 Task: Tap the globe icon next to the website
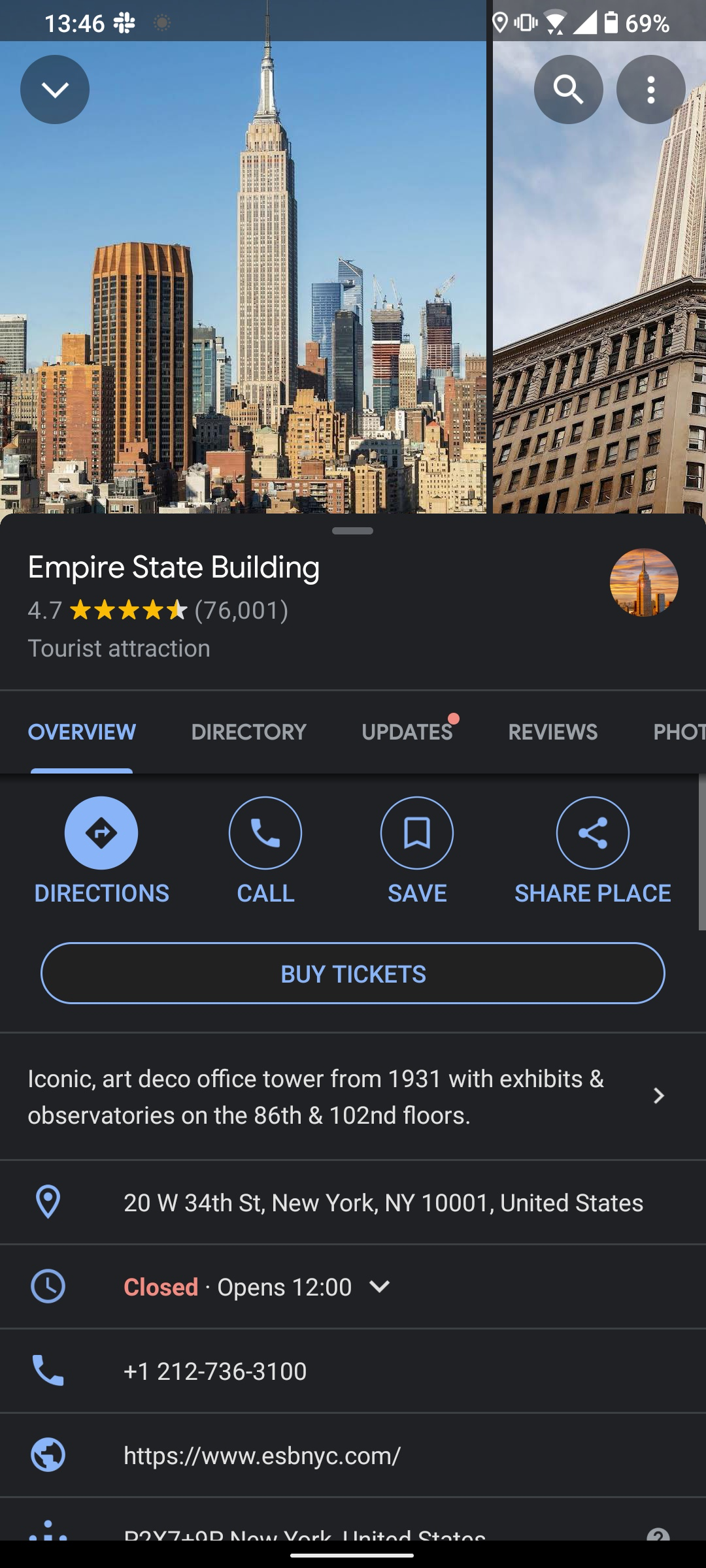pyautogui.click(x=48, y=1456)
